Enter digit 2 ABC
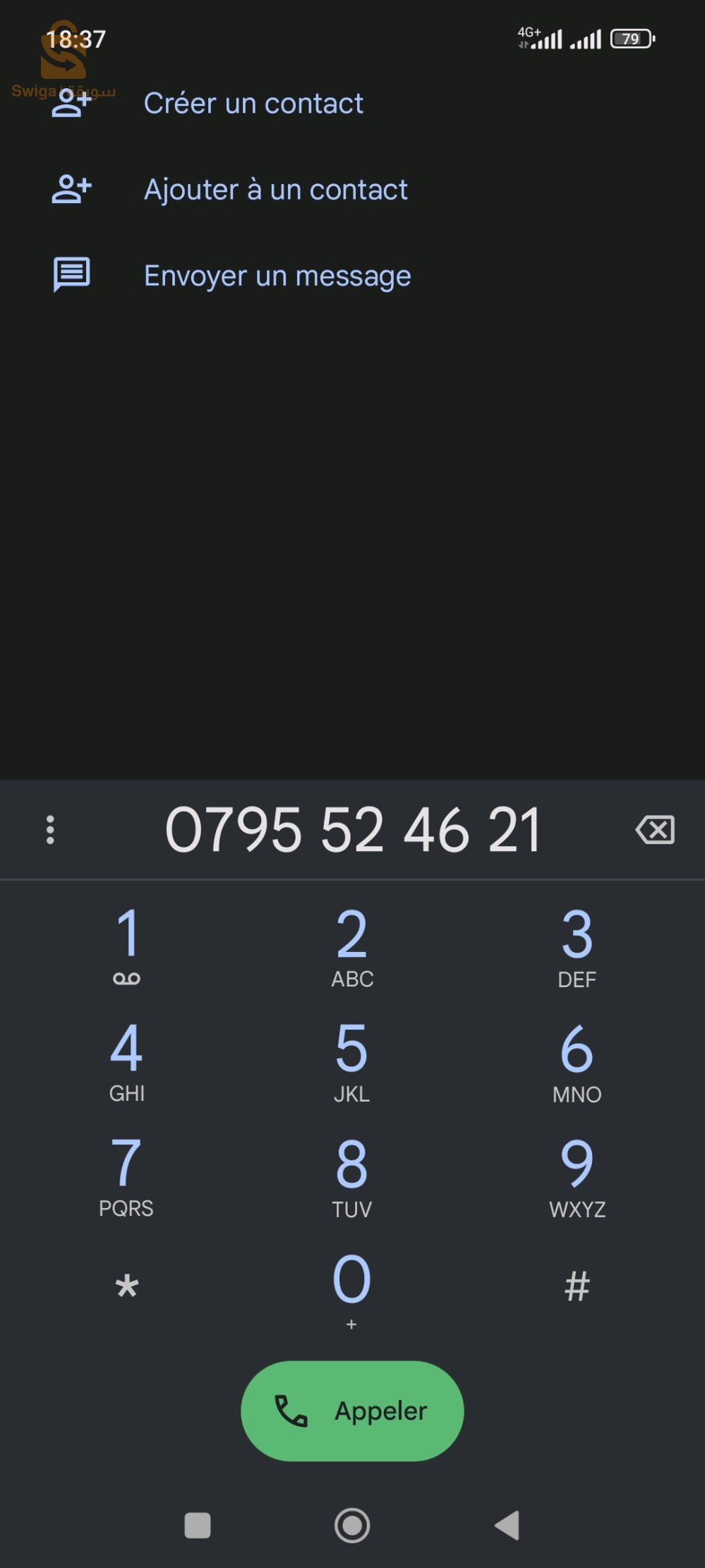 click(352, 946)
